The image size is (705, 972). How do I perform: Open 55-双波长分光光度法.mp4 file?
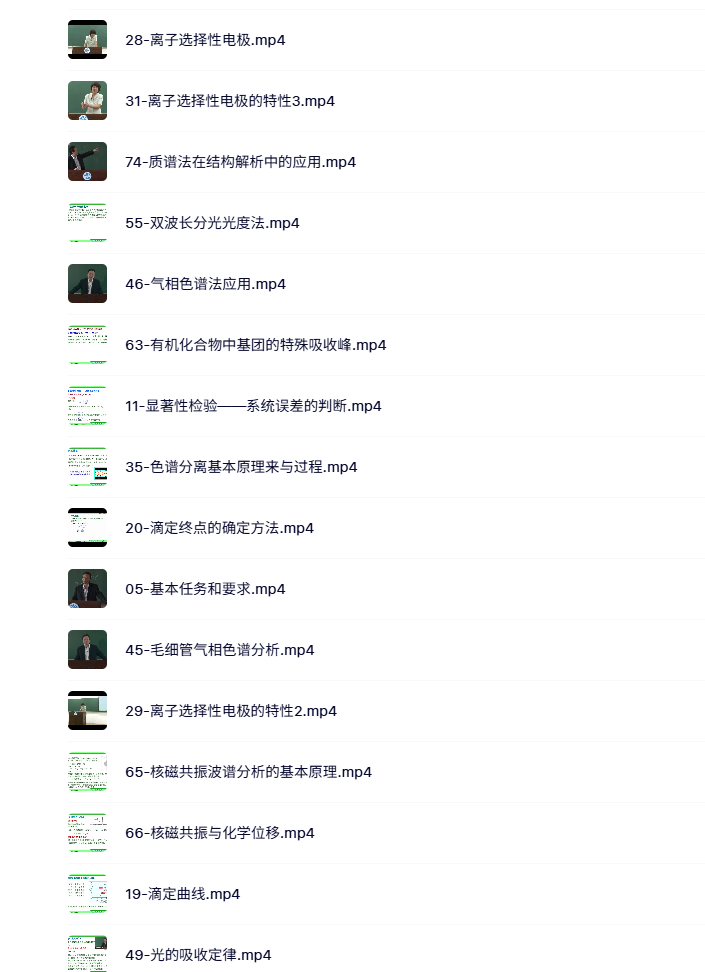(212, 223)
